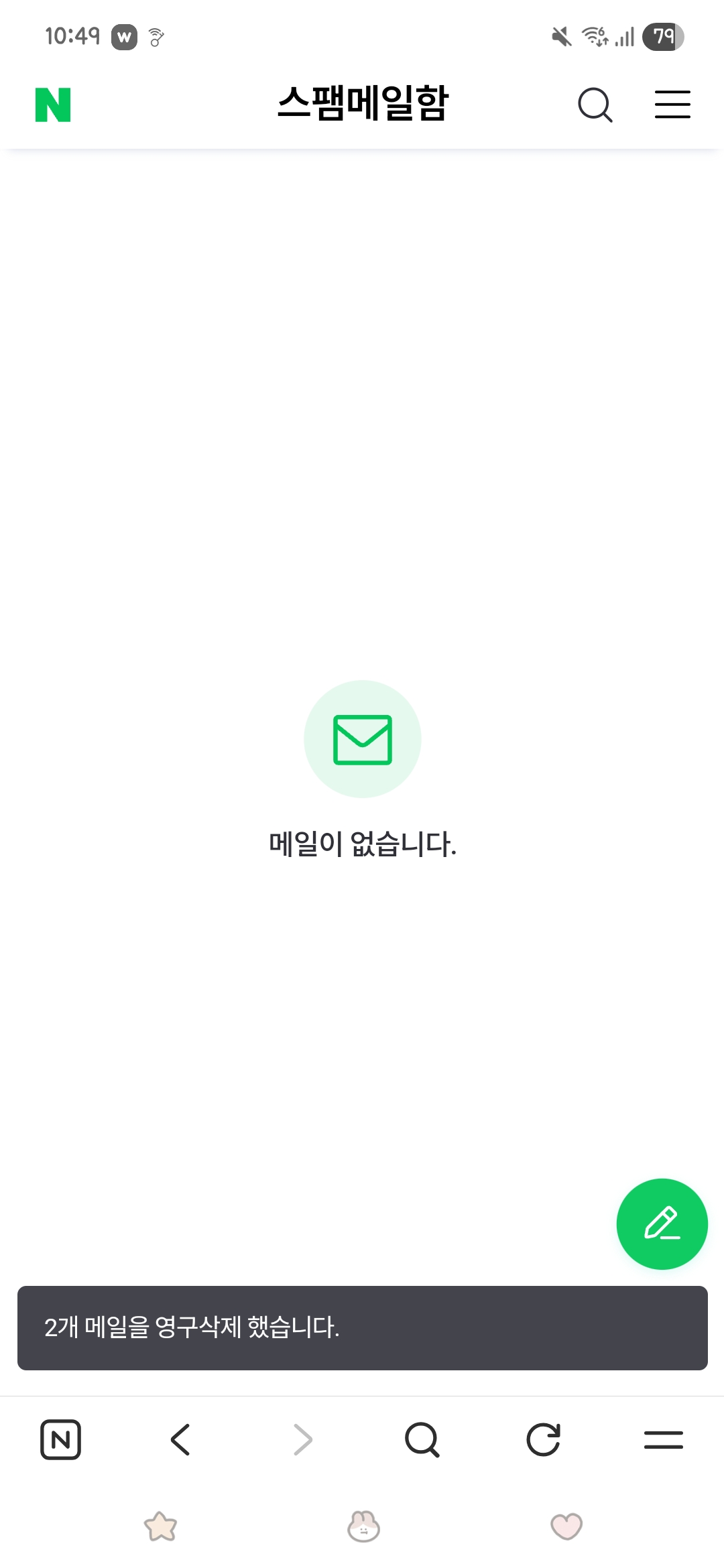Search mail with the top magnifier icon
Screen dimensions: 724x1568
pos(595,105)
